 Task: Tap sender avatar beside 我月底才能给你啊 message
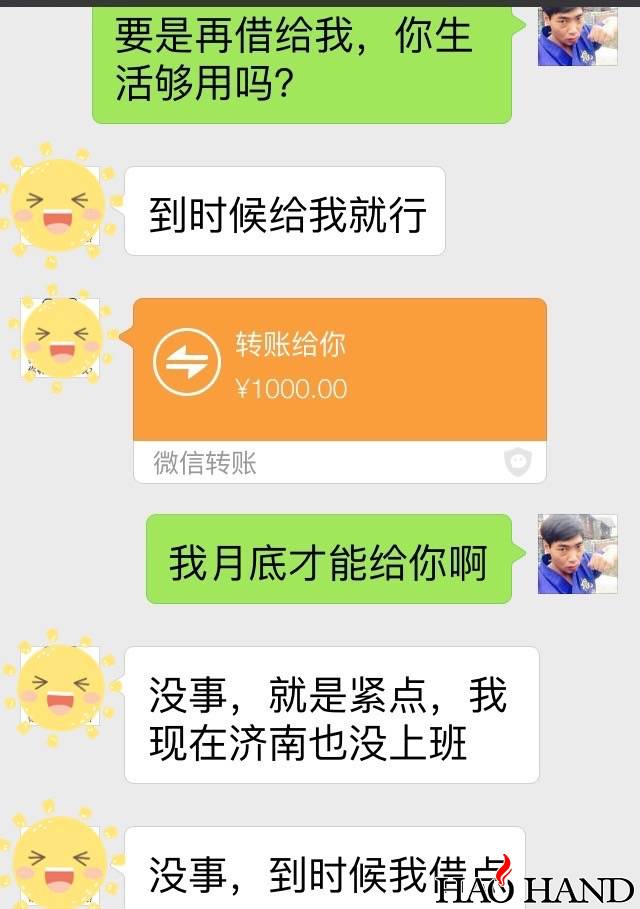pyautogui.click(x=577, y=554)
